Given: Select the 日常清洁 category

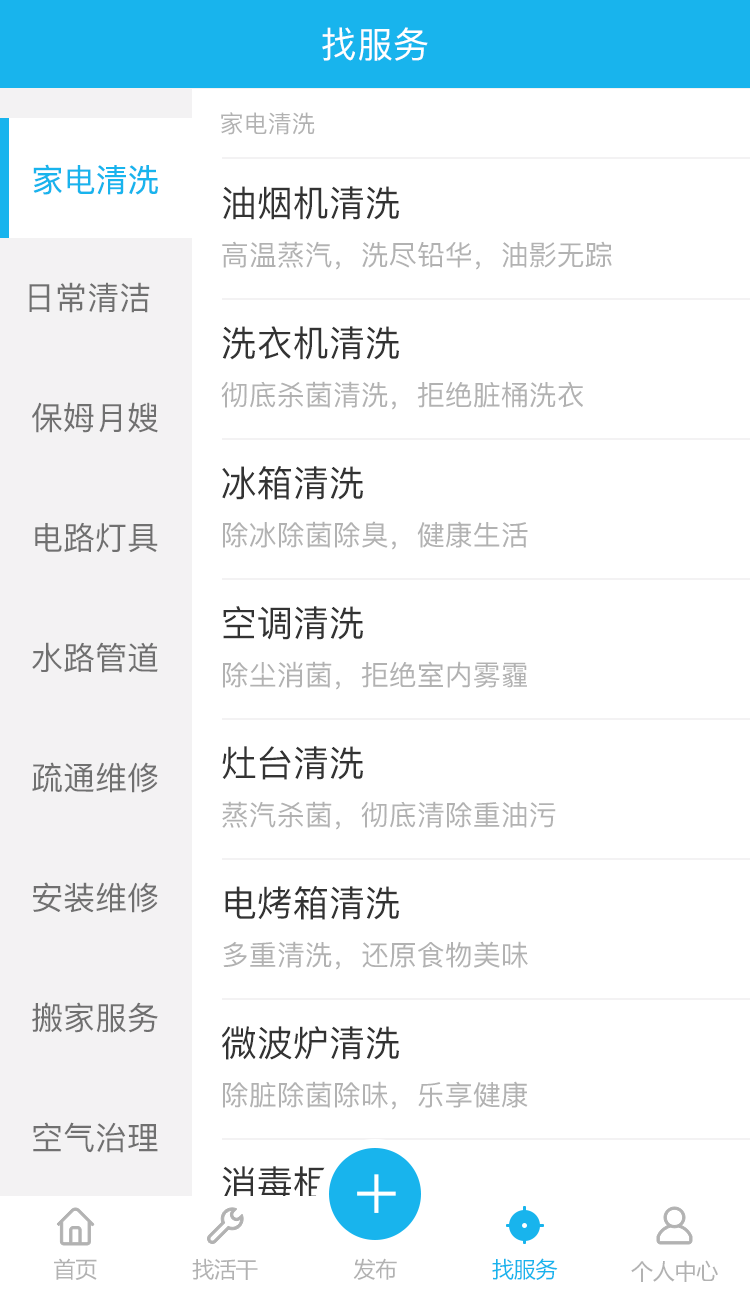Looking at the screenshot, I should tap(89, 298).
